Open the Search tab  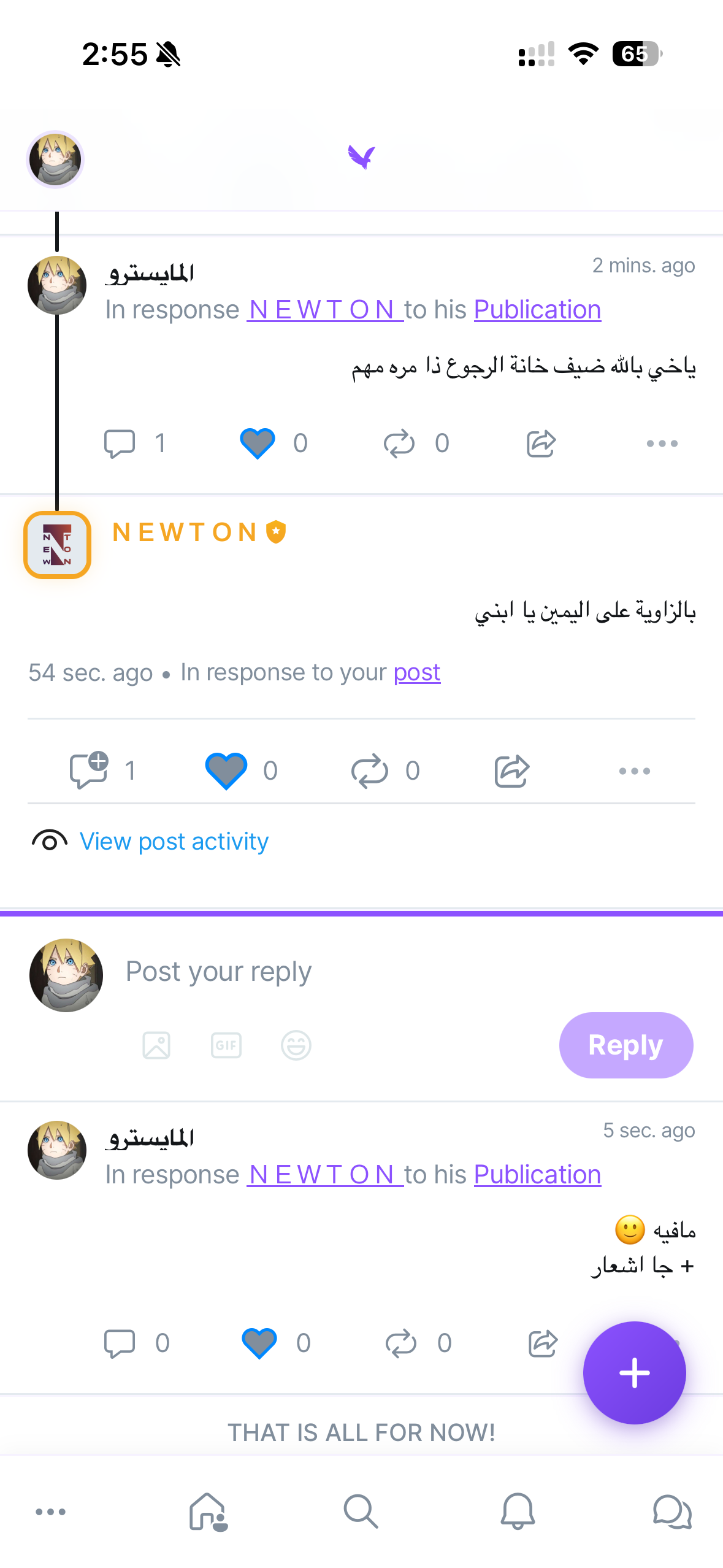tap(361, 1511)
